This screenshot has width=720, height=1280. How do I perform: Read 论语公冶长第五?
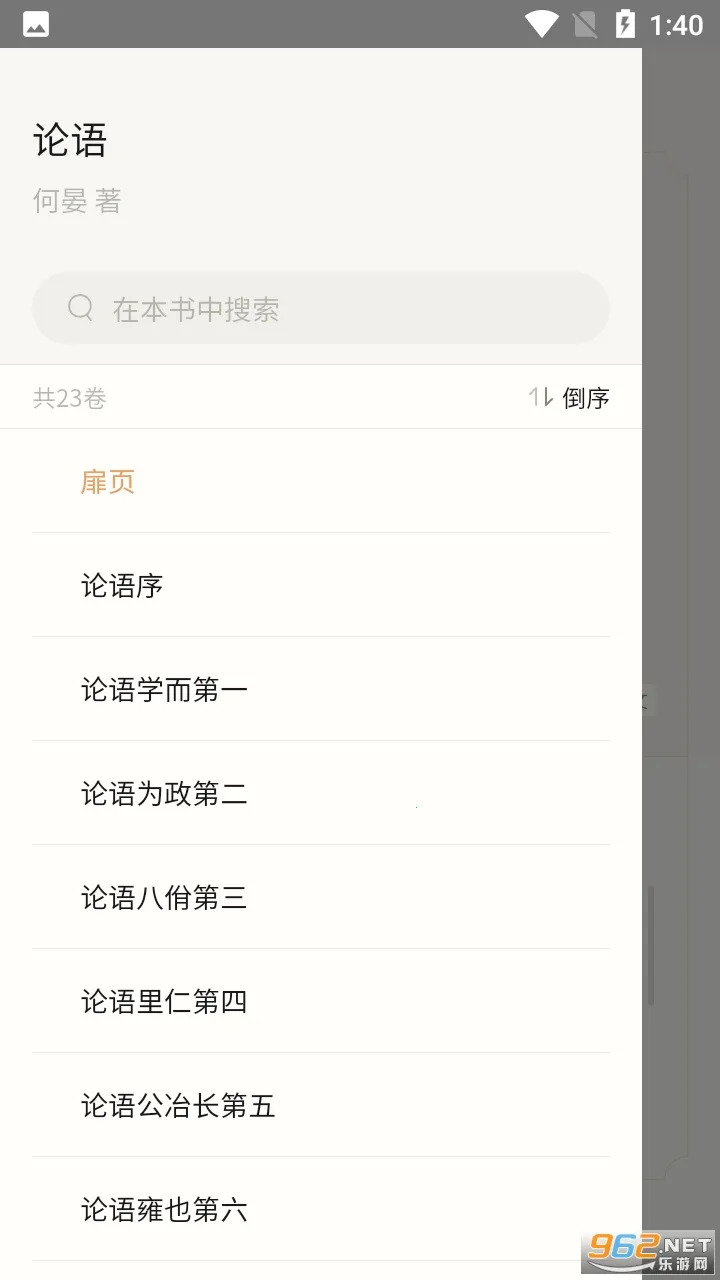178,1106
